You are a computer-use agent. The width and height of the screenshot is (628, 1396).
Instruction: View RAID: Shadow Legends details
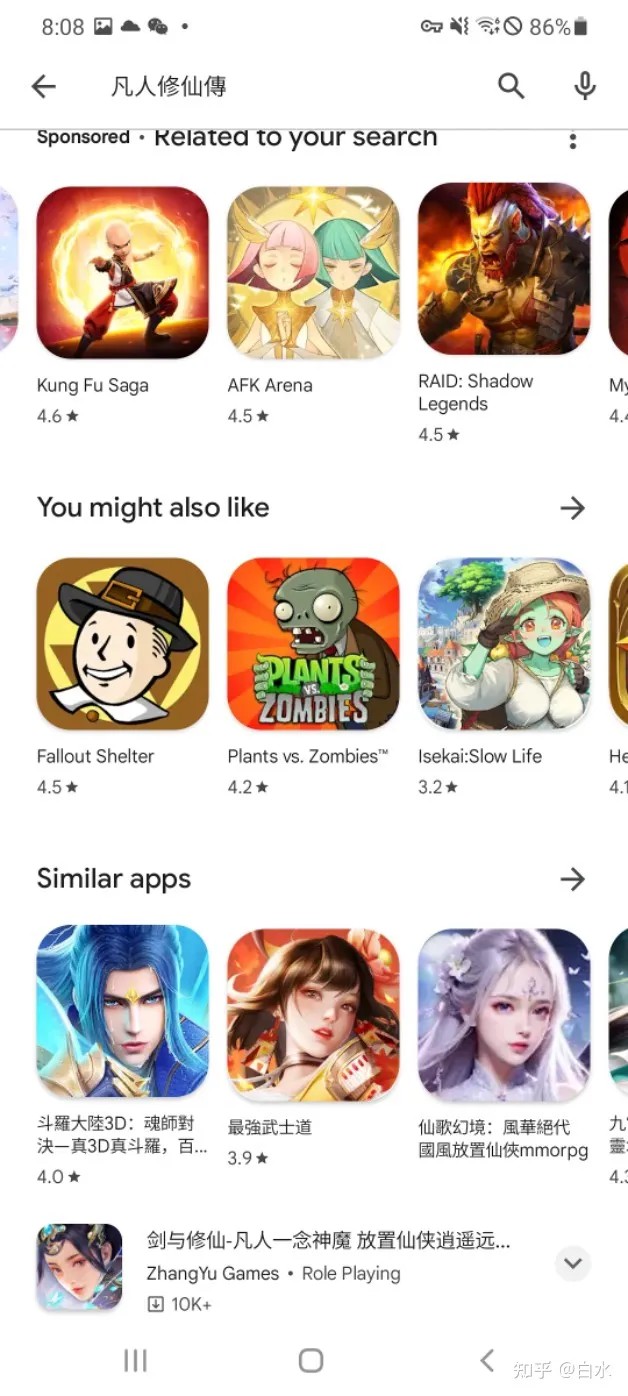(504, 270)
